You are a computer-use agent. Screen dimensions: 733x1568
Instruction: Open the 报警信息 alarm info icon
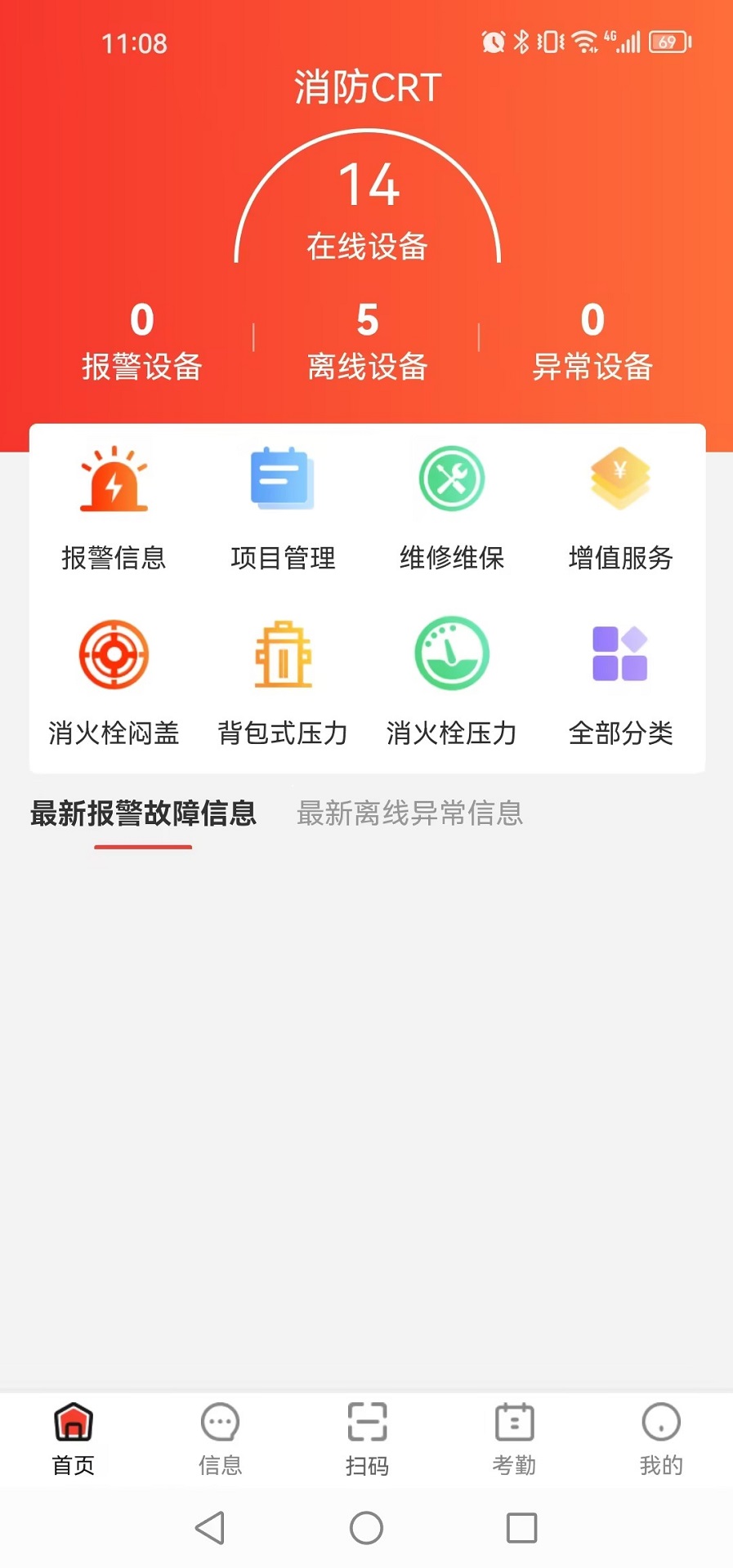point(114,506)
